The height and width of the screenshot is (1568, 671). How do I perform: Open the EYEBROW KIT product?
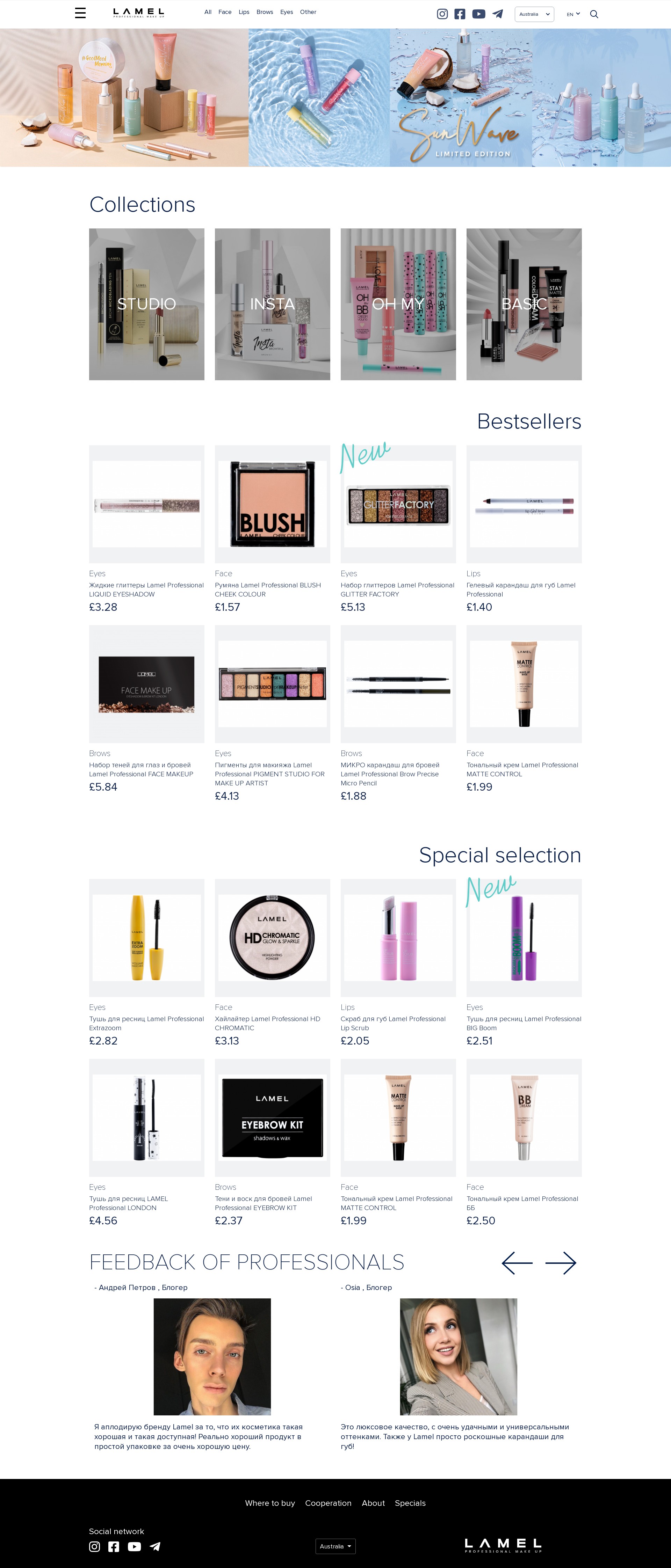coord(272,1118)
